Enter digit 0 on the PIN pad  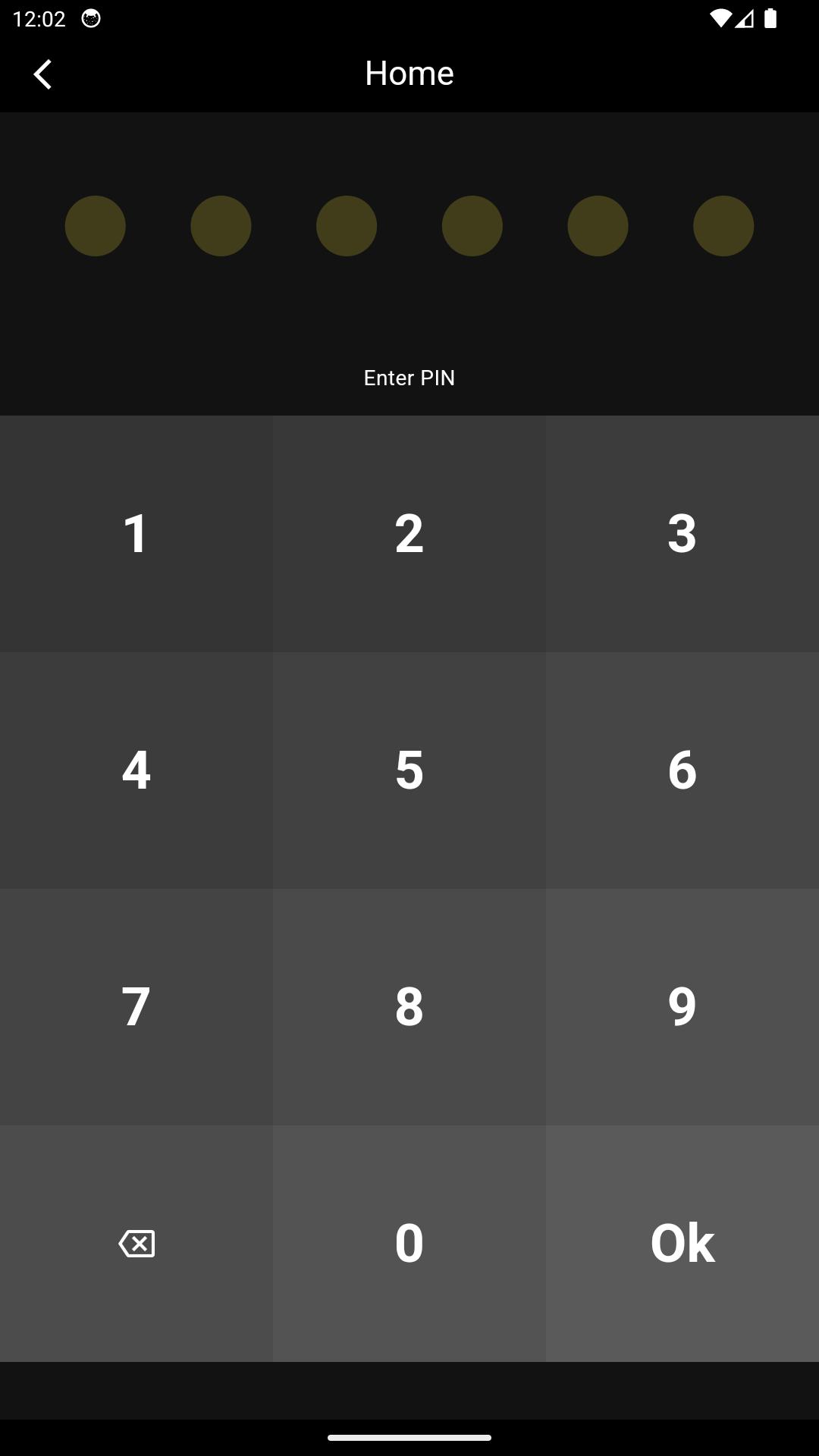[409, 1243]
